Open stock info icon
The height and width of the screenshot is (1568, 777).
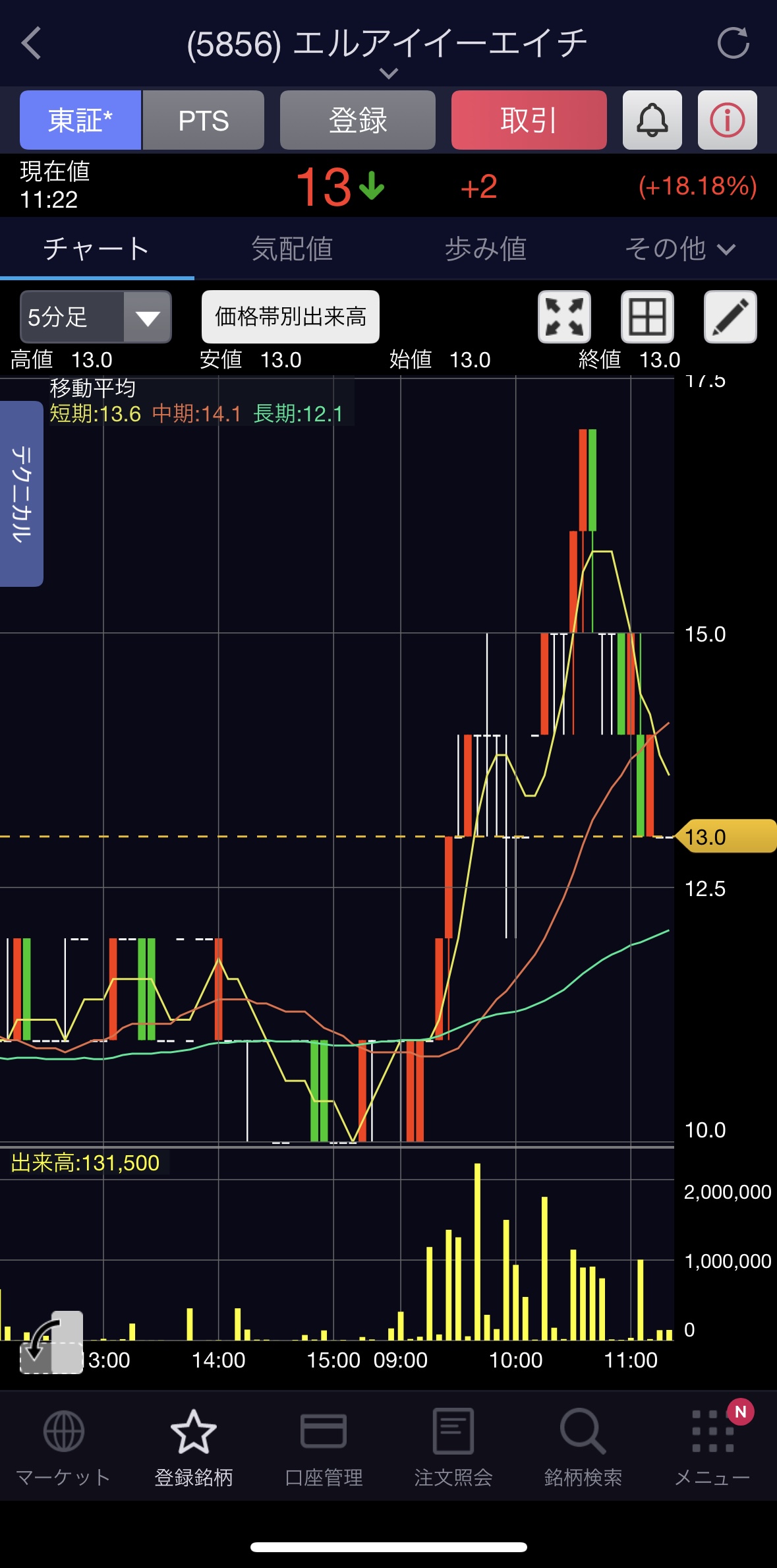[x=727, y=120]
